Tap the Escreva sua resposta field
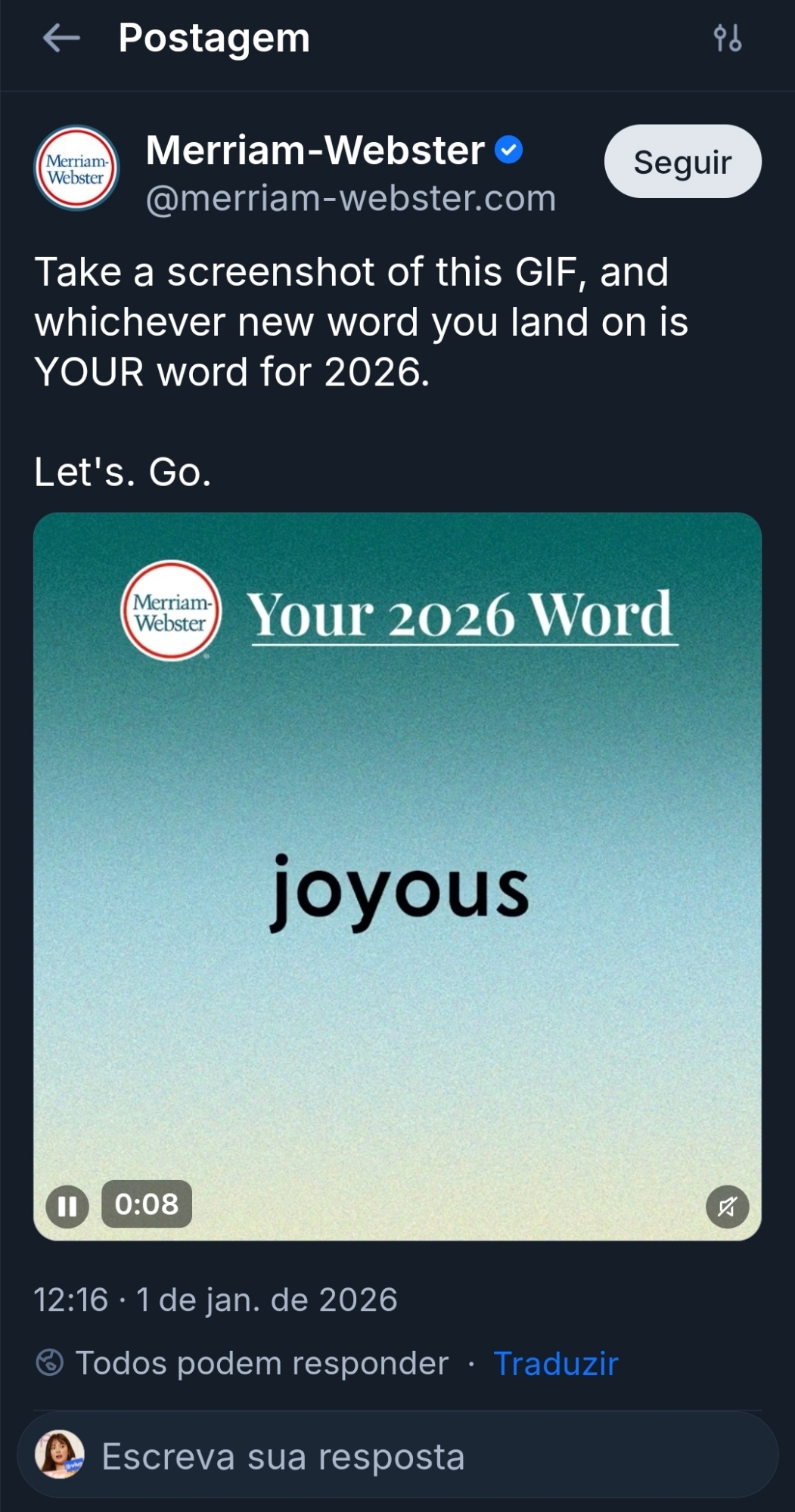Image resolution: width=795 pixels, height=1512 pixels. coord(424,1456)
